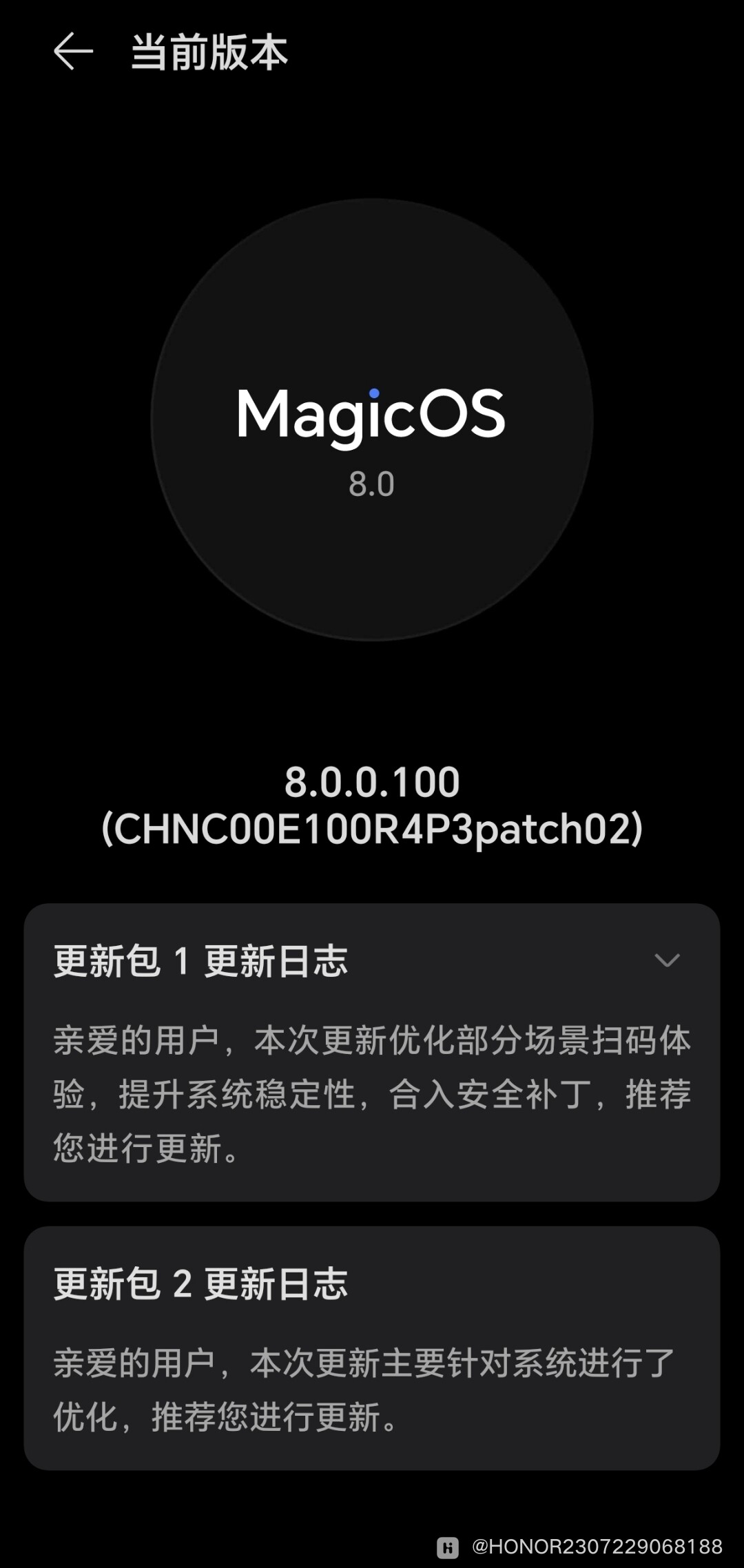
Task: Tap the 当前版本 title text
Action: pyautogui.click(x=210, y=52)
